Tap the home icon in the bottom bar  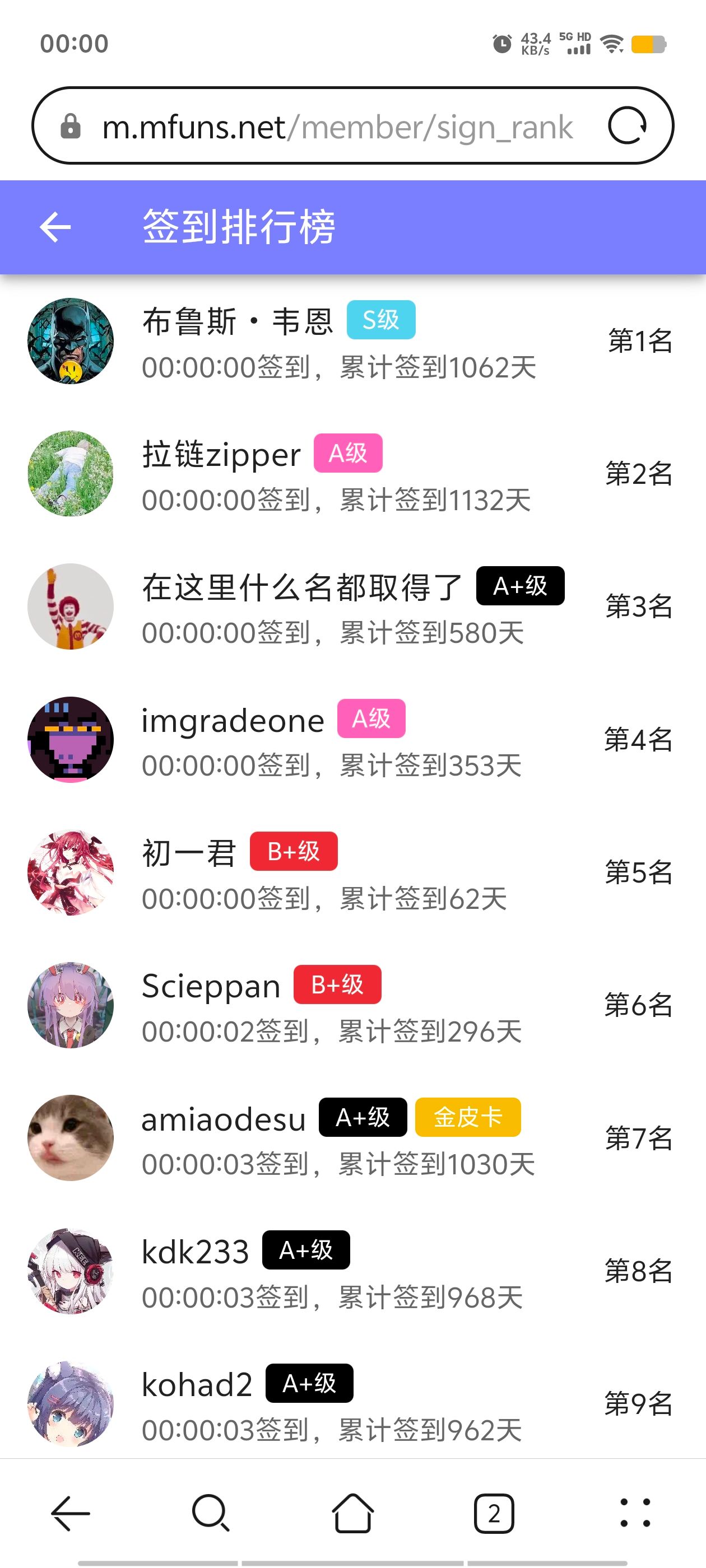(352, 1514)
